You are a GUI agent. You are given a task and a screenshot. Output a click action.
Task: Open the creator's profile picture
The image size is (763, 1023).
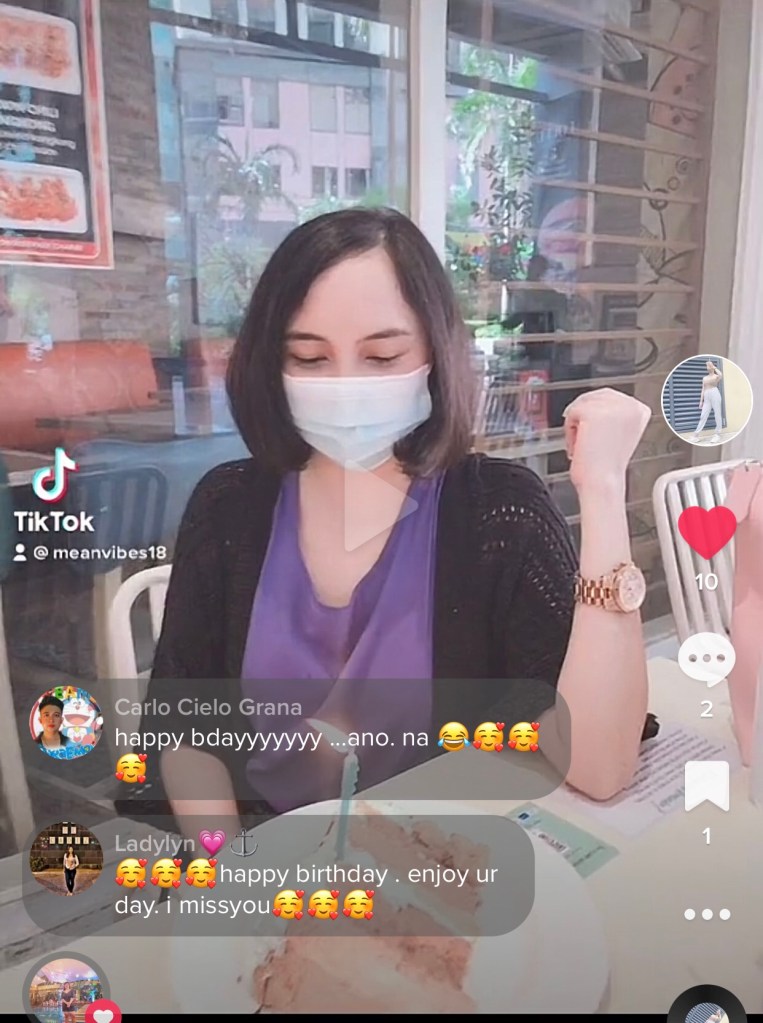pyautogui.click(x=706, y=400)
